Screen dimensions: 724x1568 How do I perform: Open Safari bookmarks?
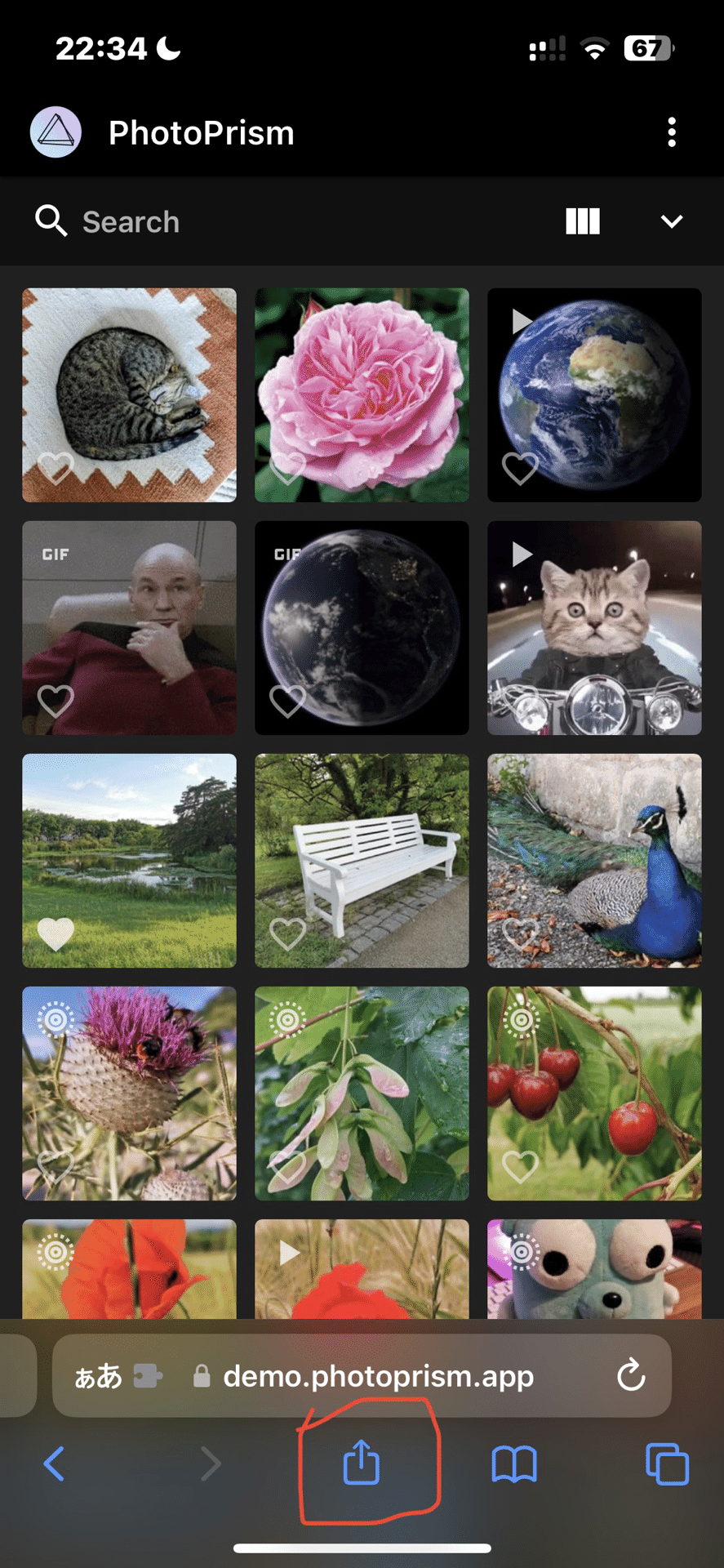pyautogui.click(x=514, y=1463)
